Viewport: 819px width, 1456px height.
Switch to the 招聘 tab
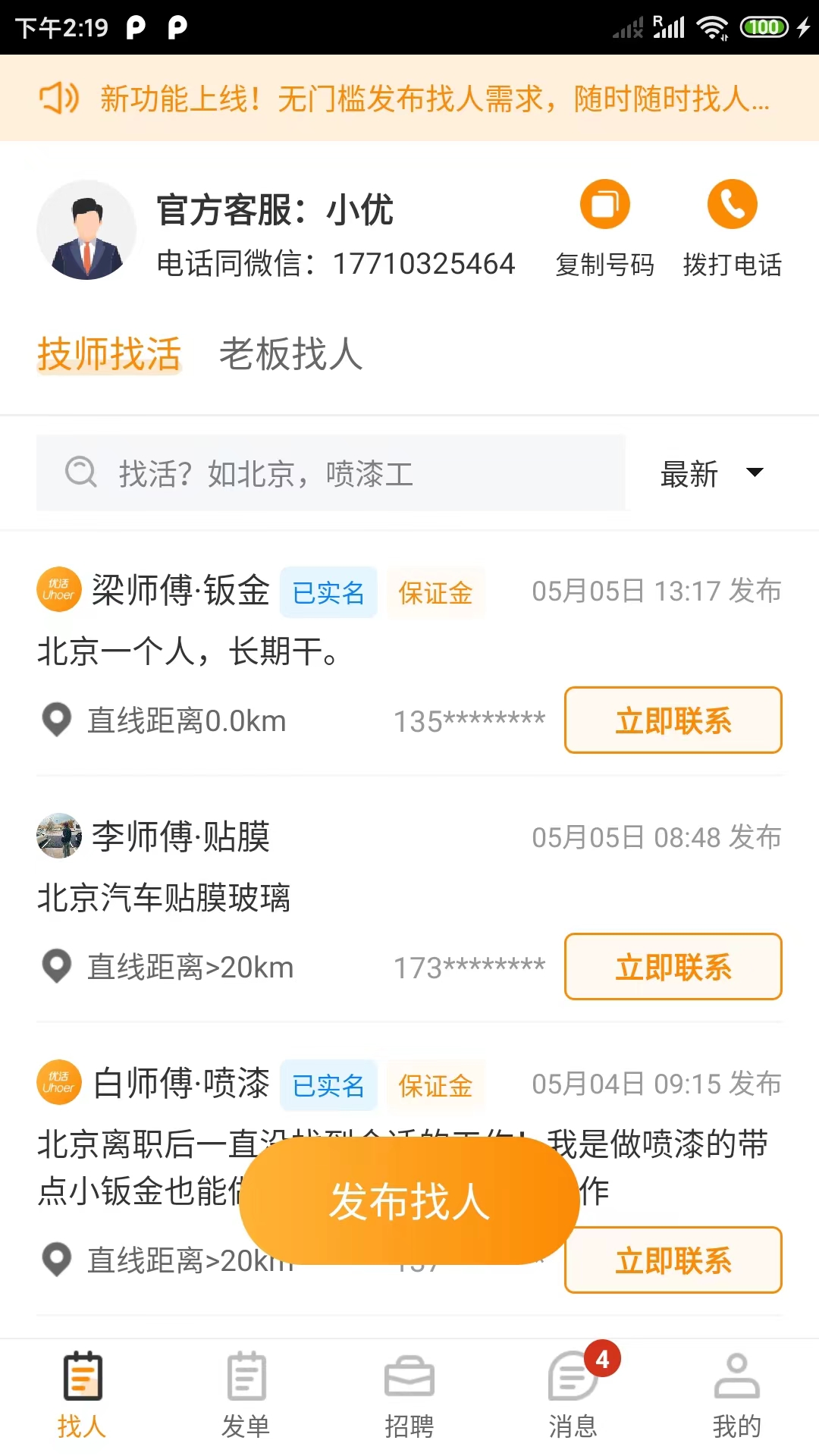coord(409,1395)
